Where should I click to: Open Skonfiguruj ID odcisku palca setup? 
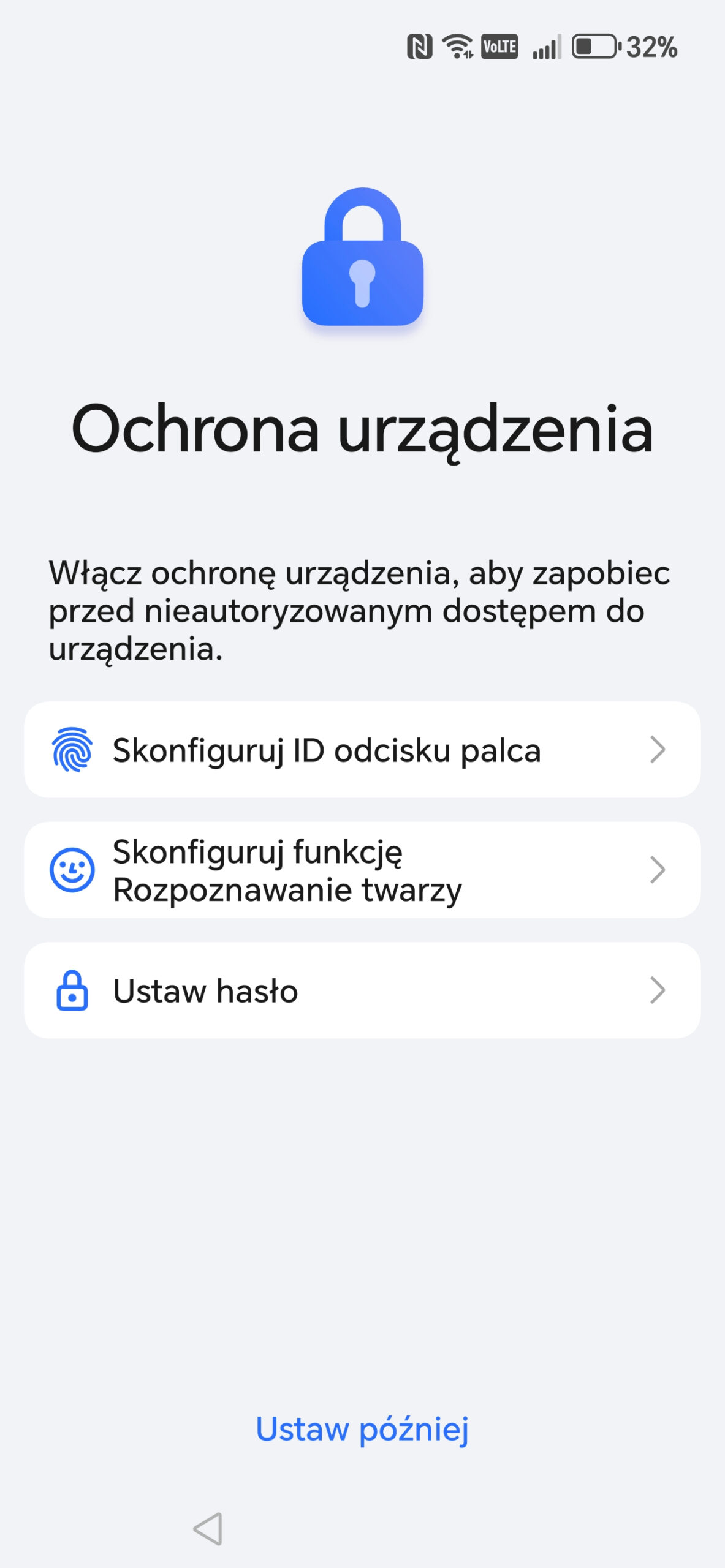point(362,750)
